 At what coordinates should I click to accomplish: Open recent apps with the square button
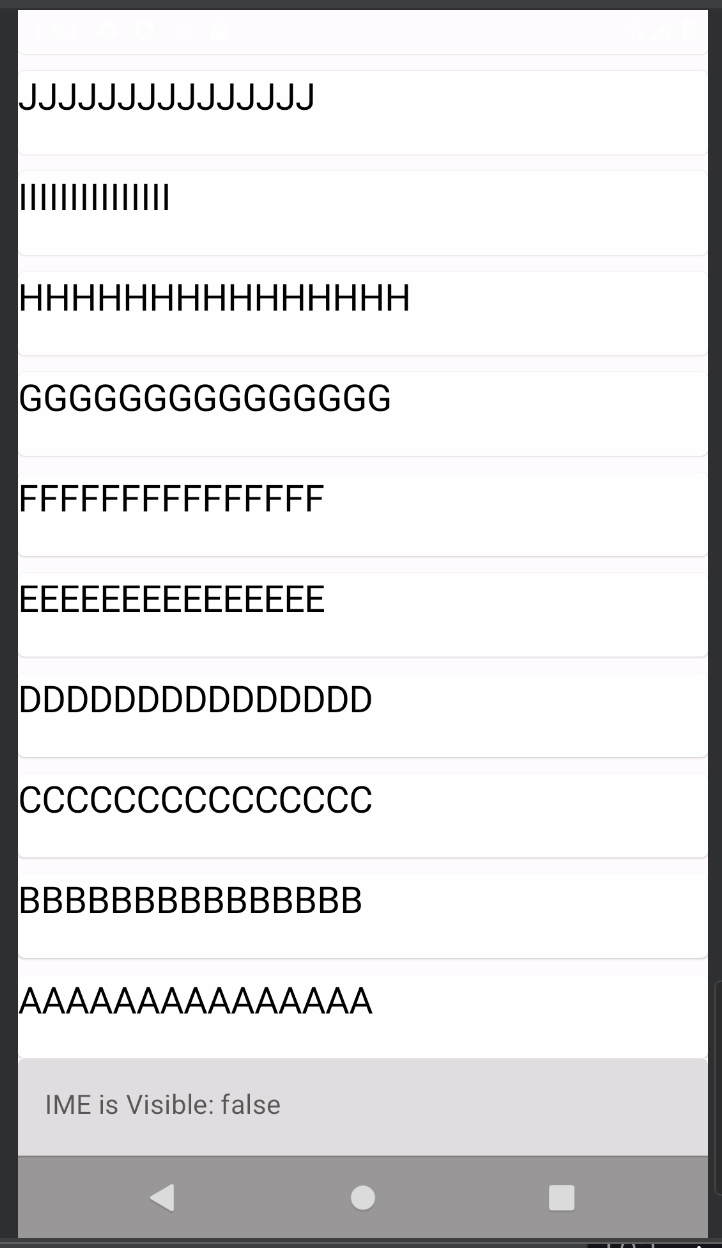click(x=562, y=1197)
